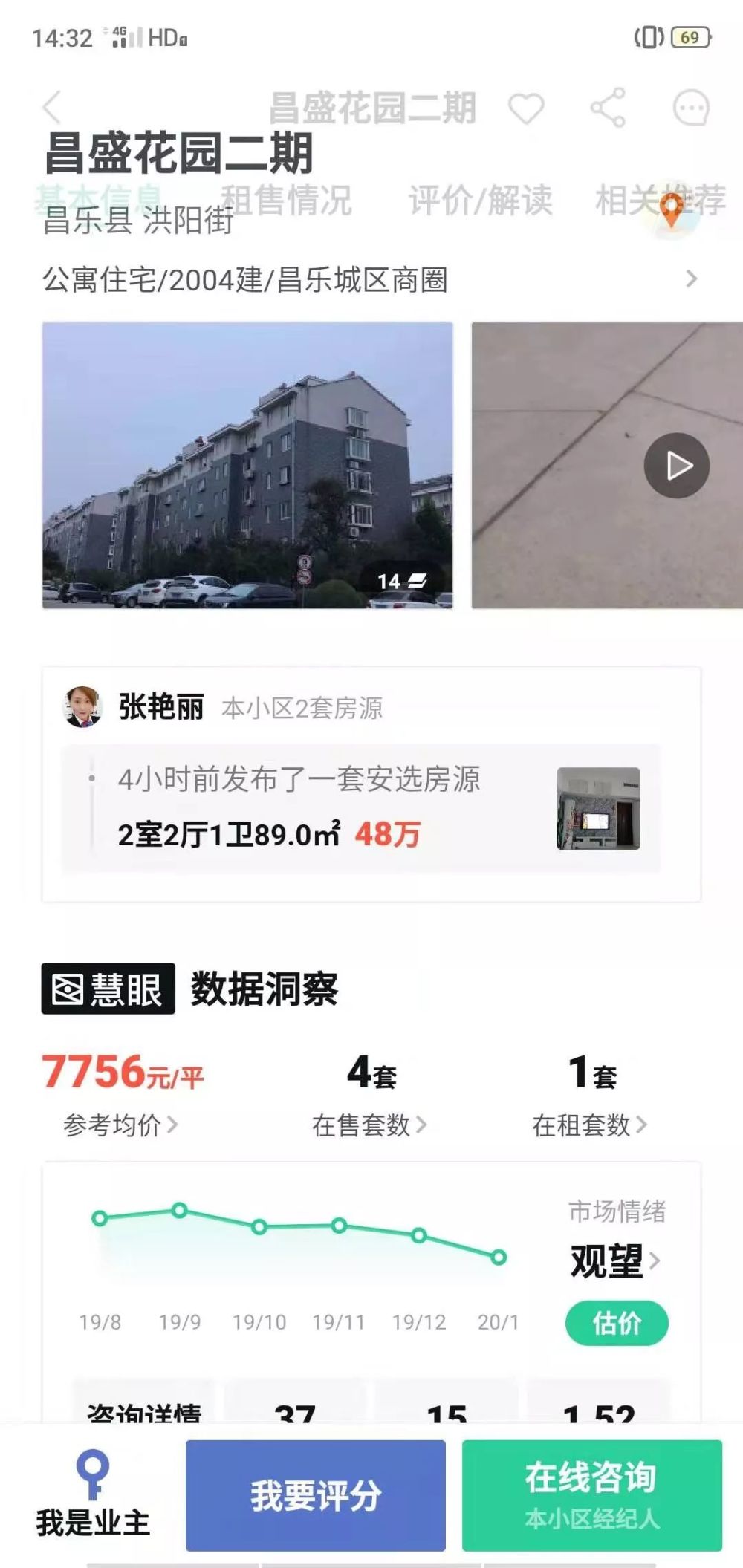
Task: View 参考均价 price details
Action: [x=120, y=1125]
